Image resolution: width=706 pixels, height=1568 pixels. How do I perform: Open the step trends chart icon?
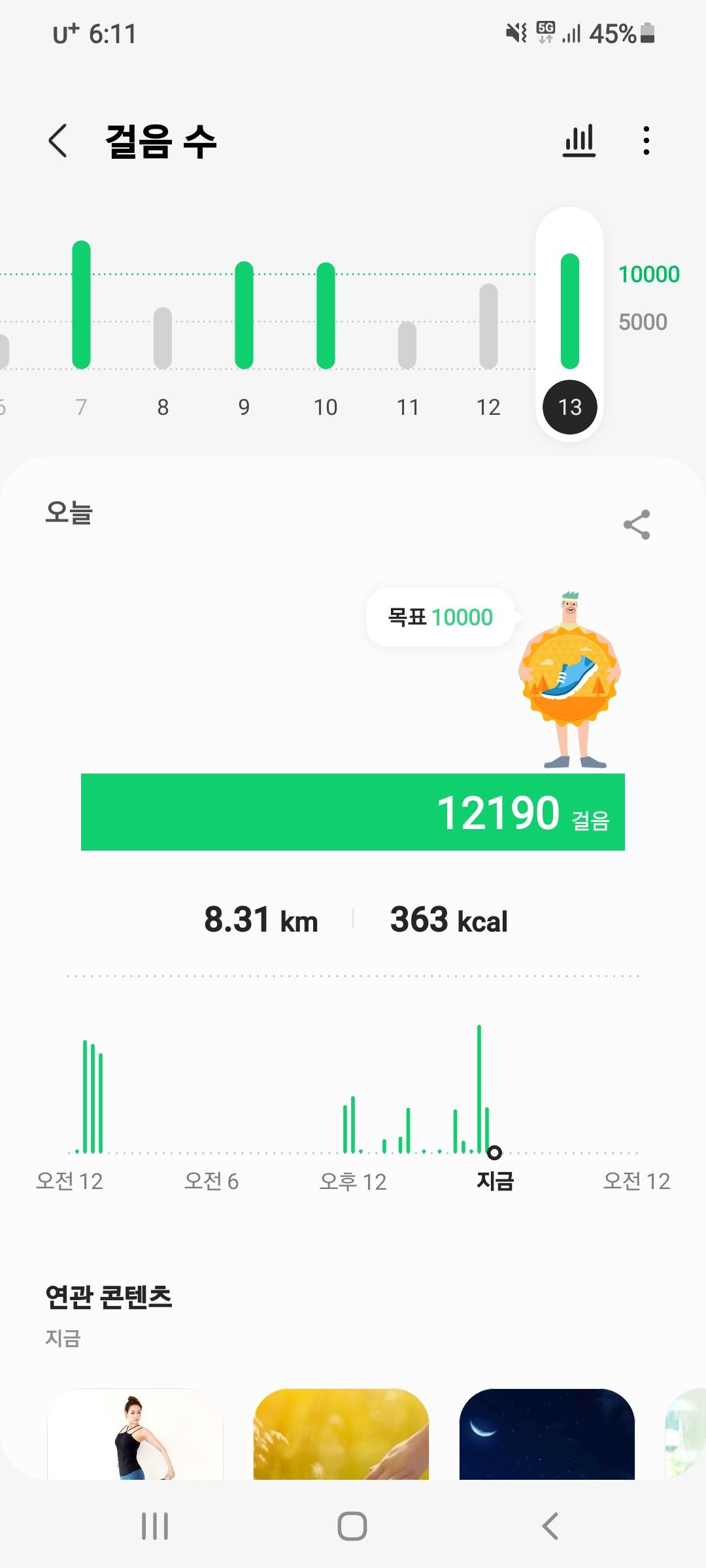[579, 140]
